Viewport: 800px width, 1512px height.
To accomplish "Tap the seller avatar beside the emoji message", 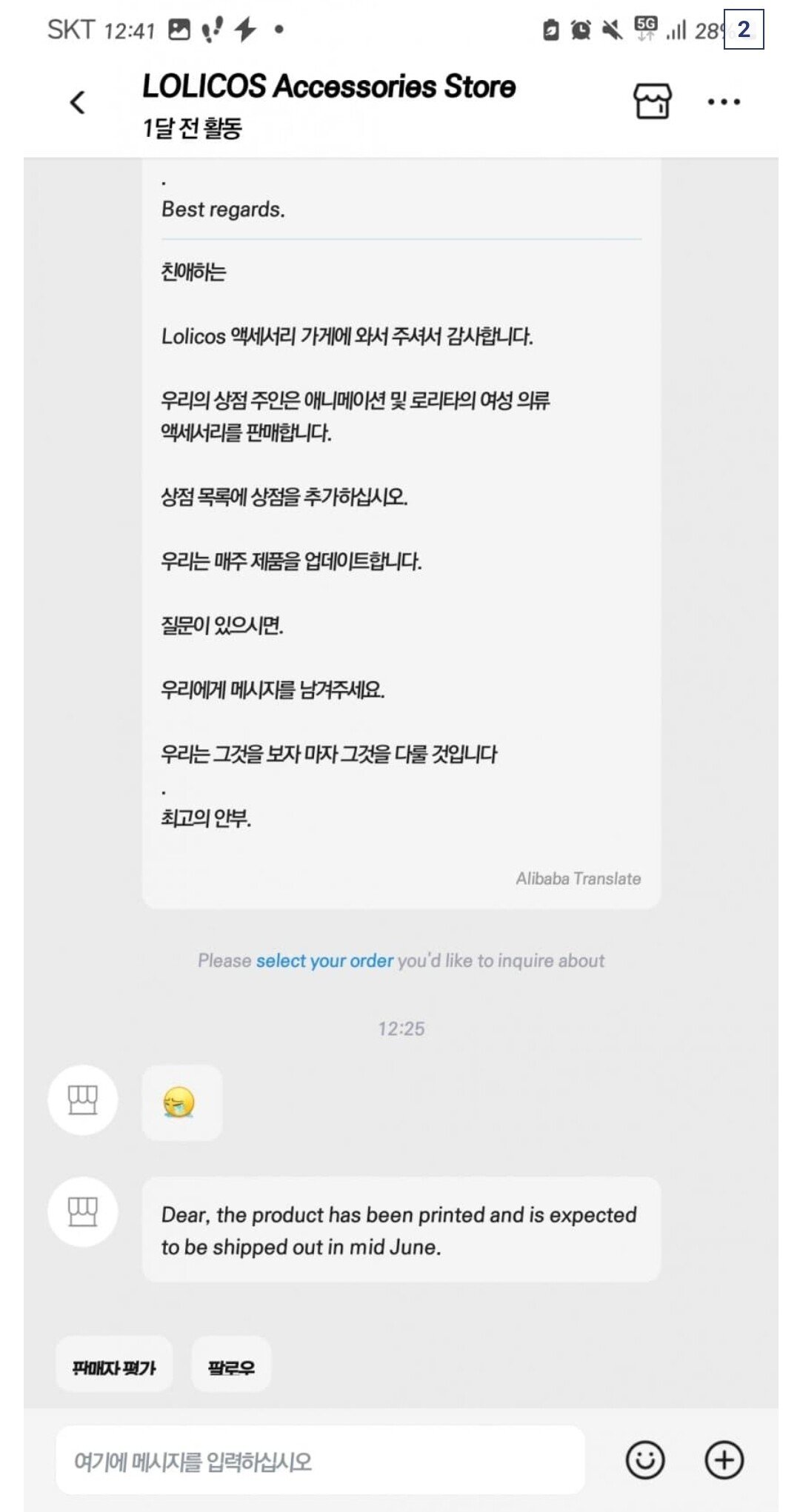I will 83,1100.
